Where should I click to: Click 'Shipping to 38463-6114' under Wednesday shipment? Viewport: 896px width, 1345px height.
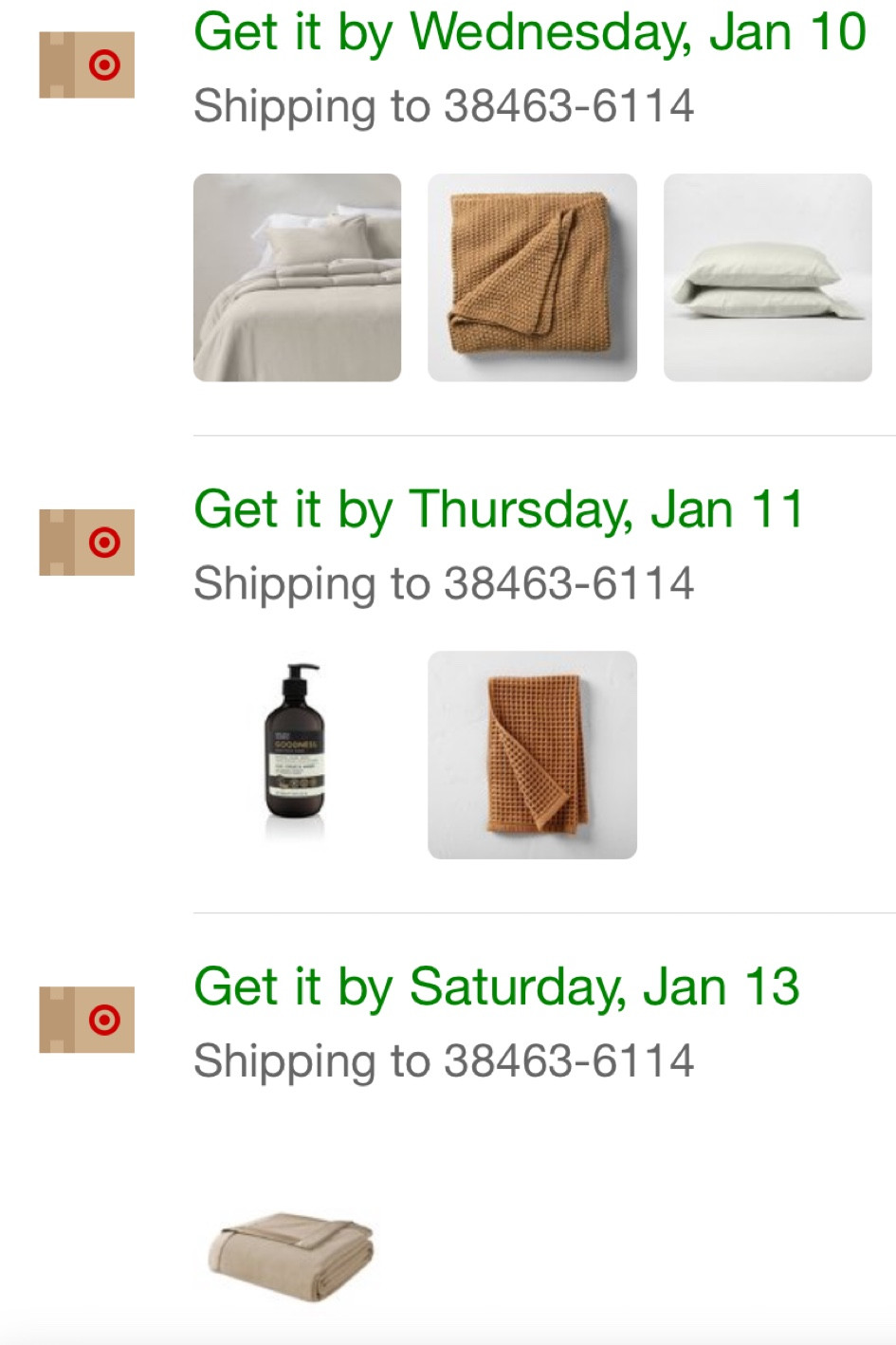click(446, 105)
